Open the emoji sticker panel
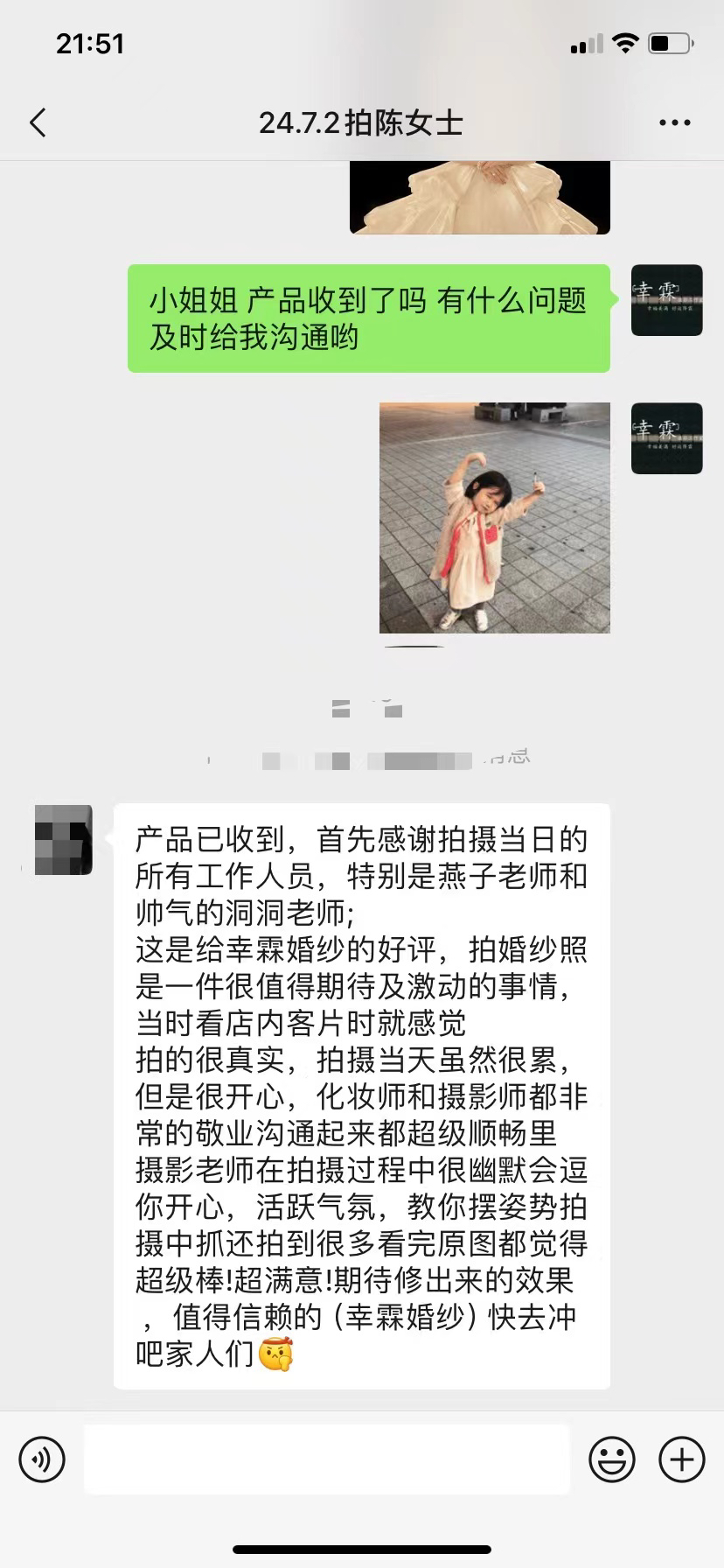The width and height of the screenshot is (724, 1568). click(x=612, y=1459)
